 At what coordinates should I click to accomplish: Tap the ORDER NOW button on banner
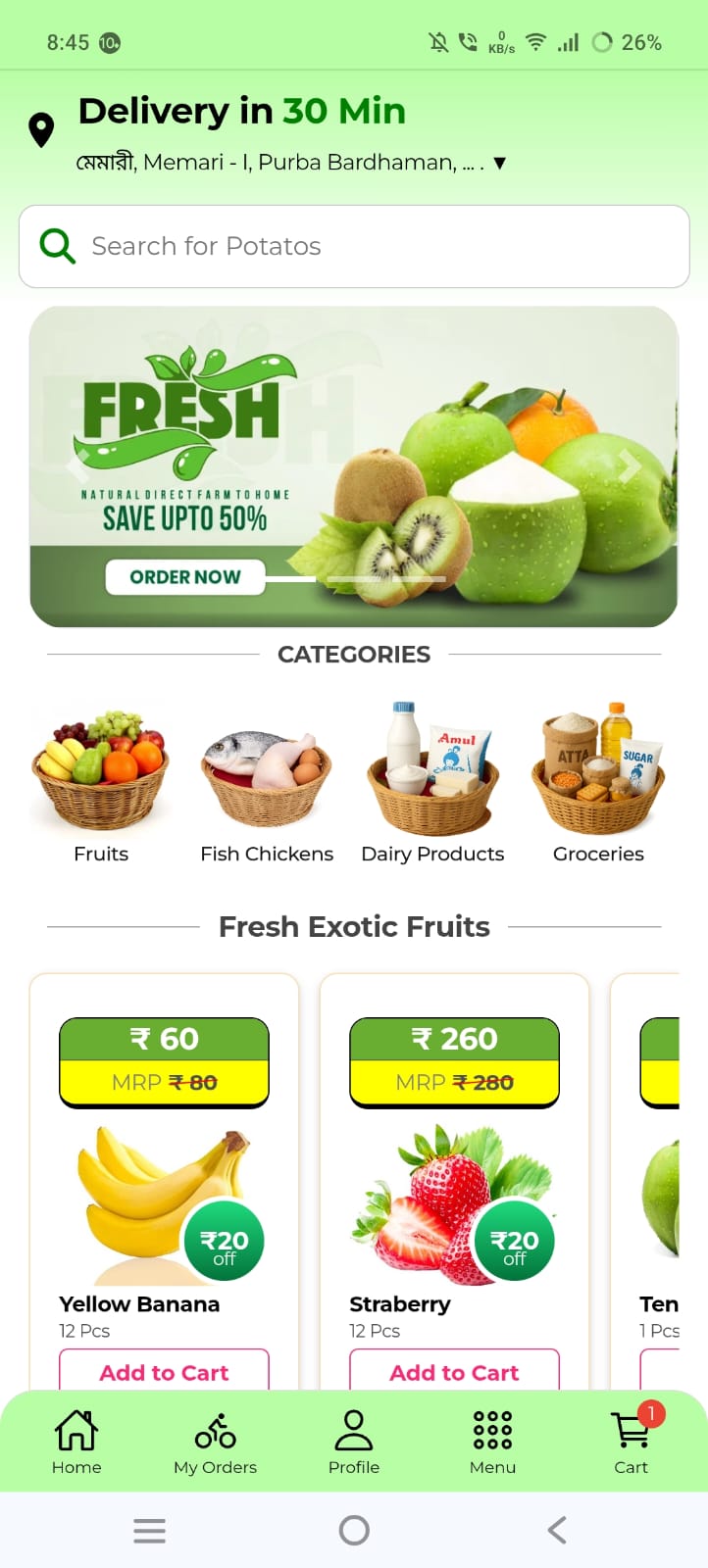[185, 577]
